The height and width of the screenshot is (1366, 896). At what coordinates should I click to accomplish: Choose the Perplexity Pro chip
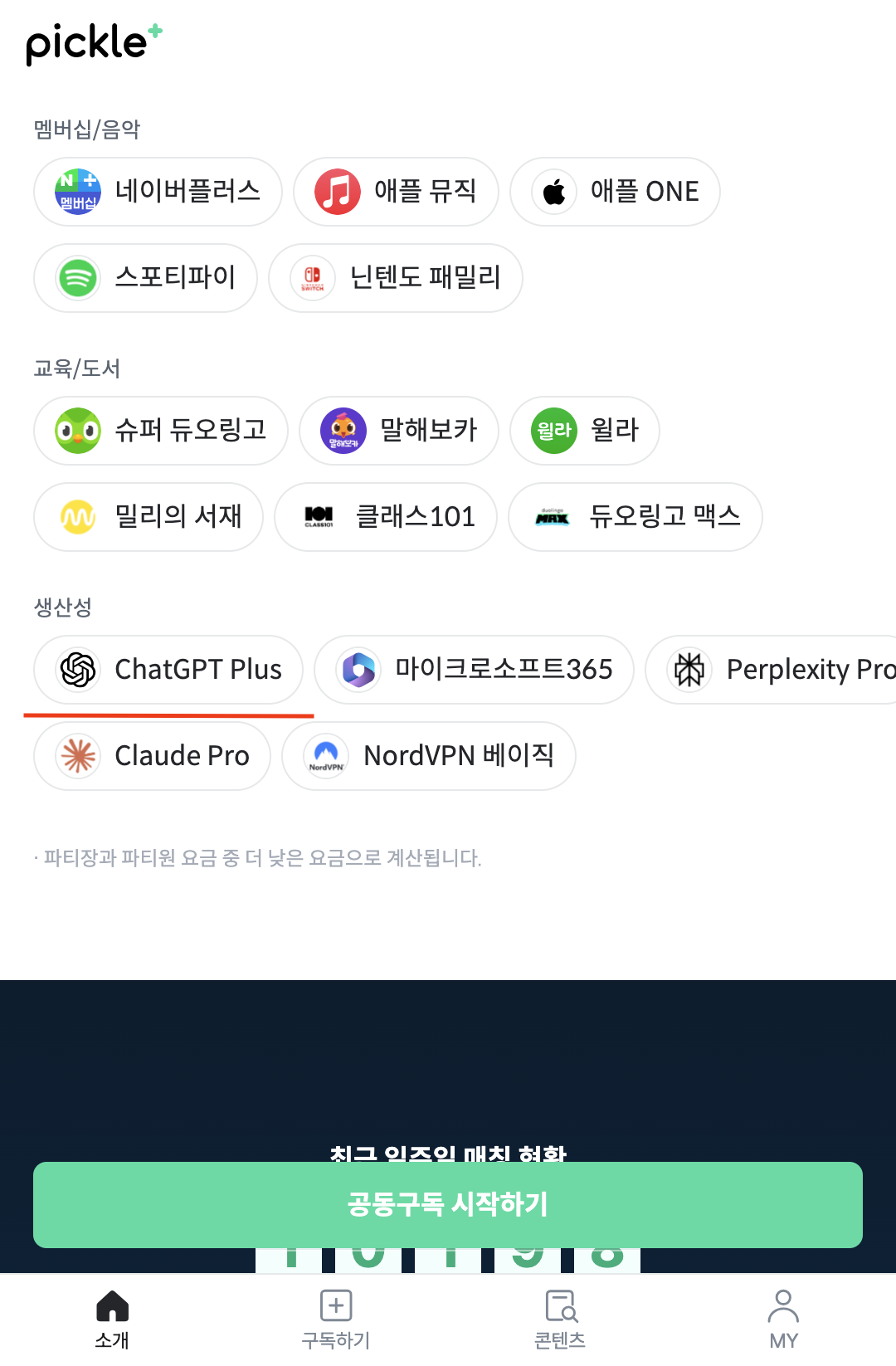(x=772, y=670)
